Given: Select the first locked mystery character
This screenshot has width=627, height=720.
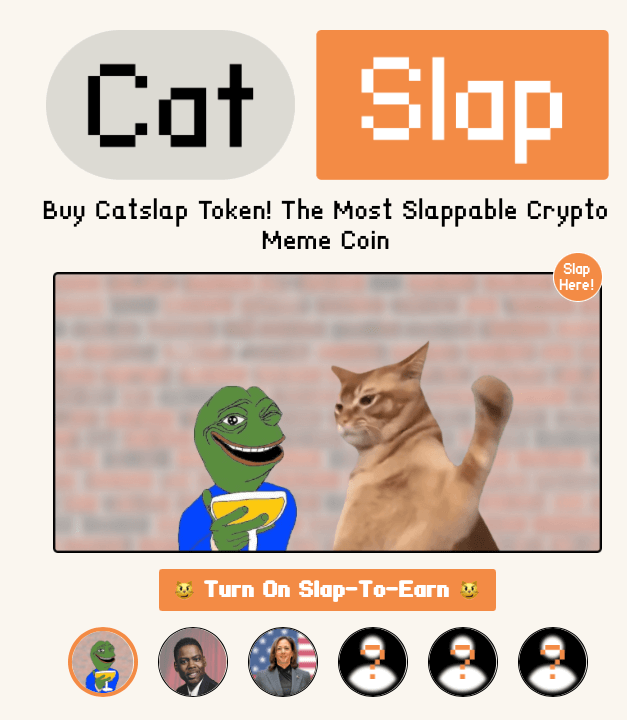Looking at the screenshot, I should click(x=373, y=662).
